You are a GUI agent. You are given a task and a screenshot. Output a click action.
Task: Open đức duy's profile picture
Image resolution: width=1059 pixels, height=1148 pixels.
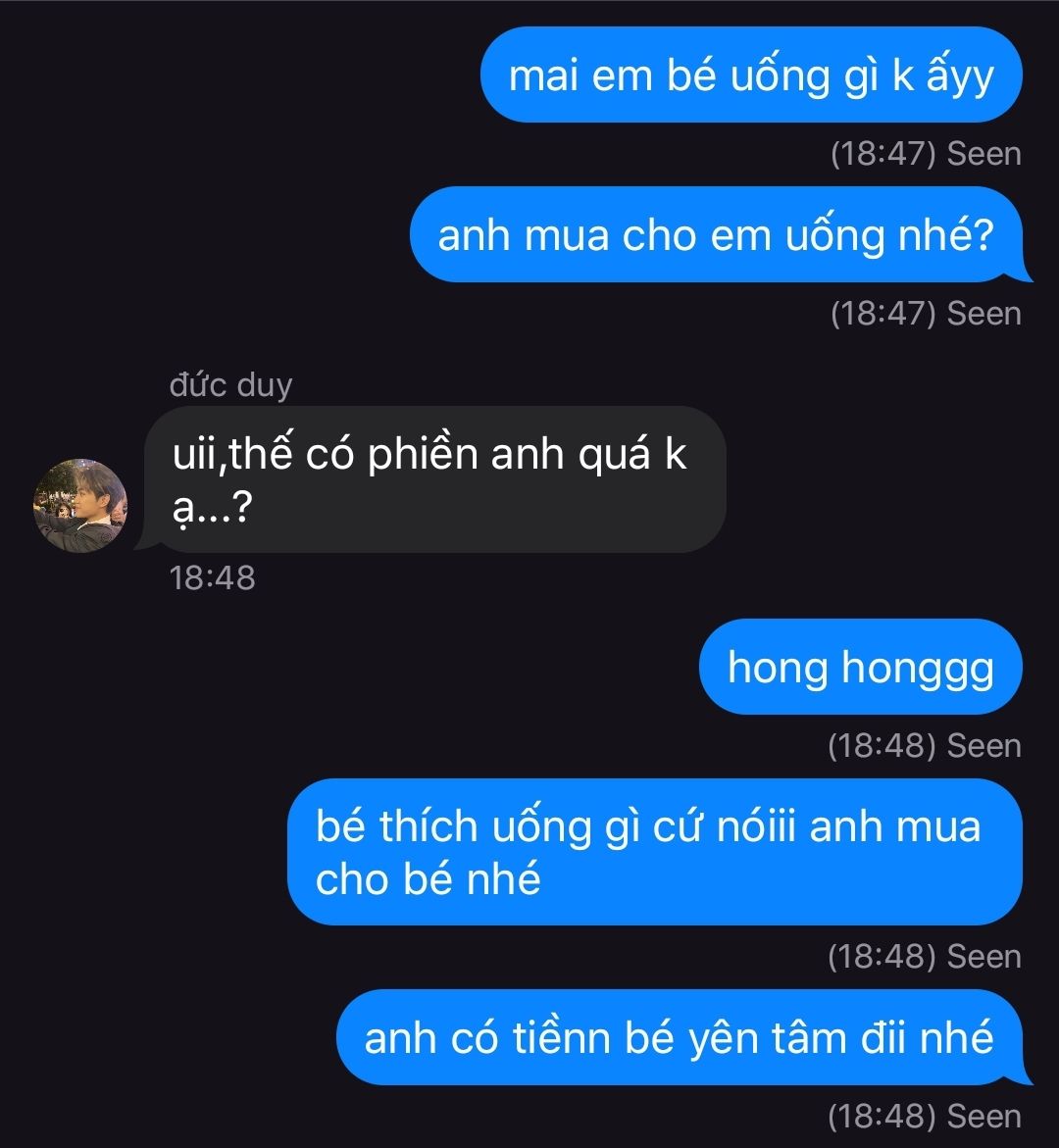click(80, 505)
